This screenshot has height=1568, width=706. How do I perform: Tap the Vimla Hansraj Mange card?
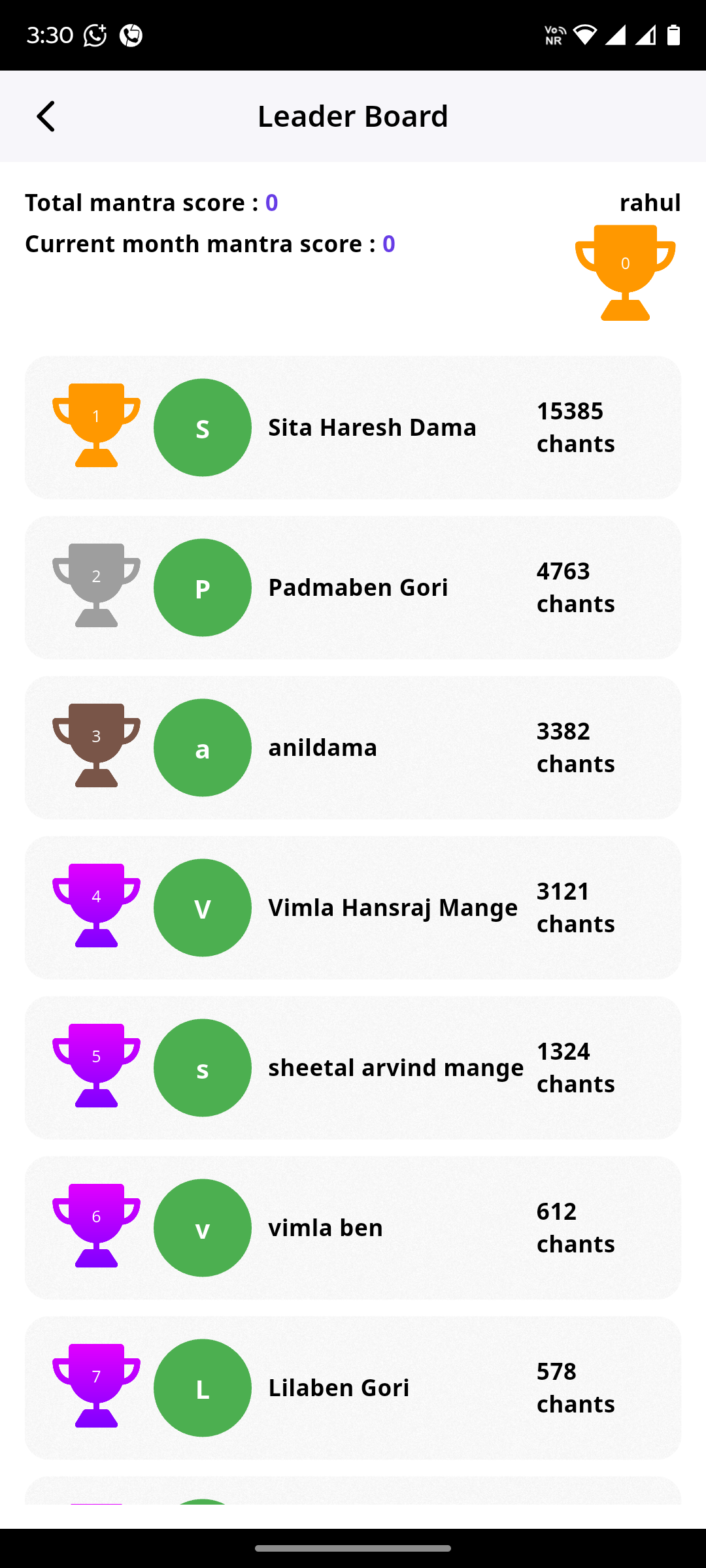pos(353,907)
